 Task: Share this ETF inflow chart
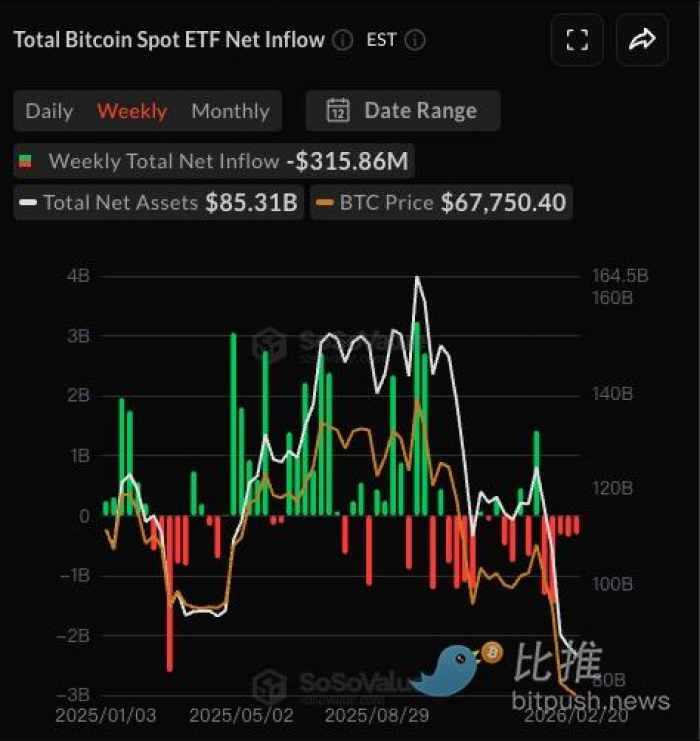tap(642, 40)
